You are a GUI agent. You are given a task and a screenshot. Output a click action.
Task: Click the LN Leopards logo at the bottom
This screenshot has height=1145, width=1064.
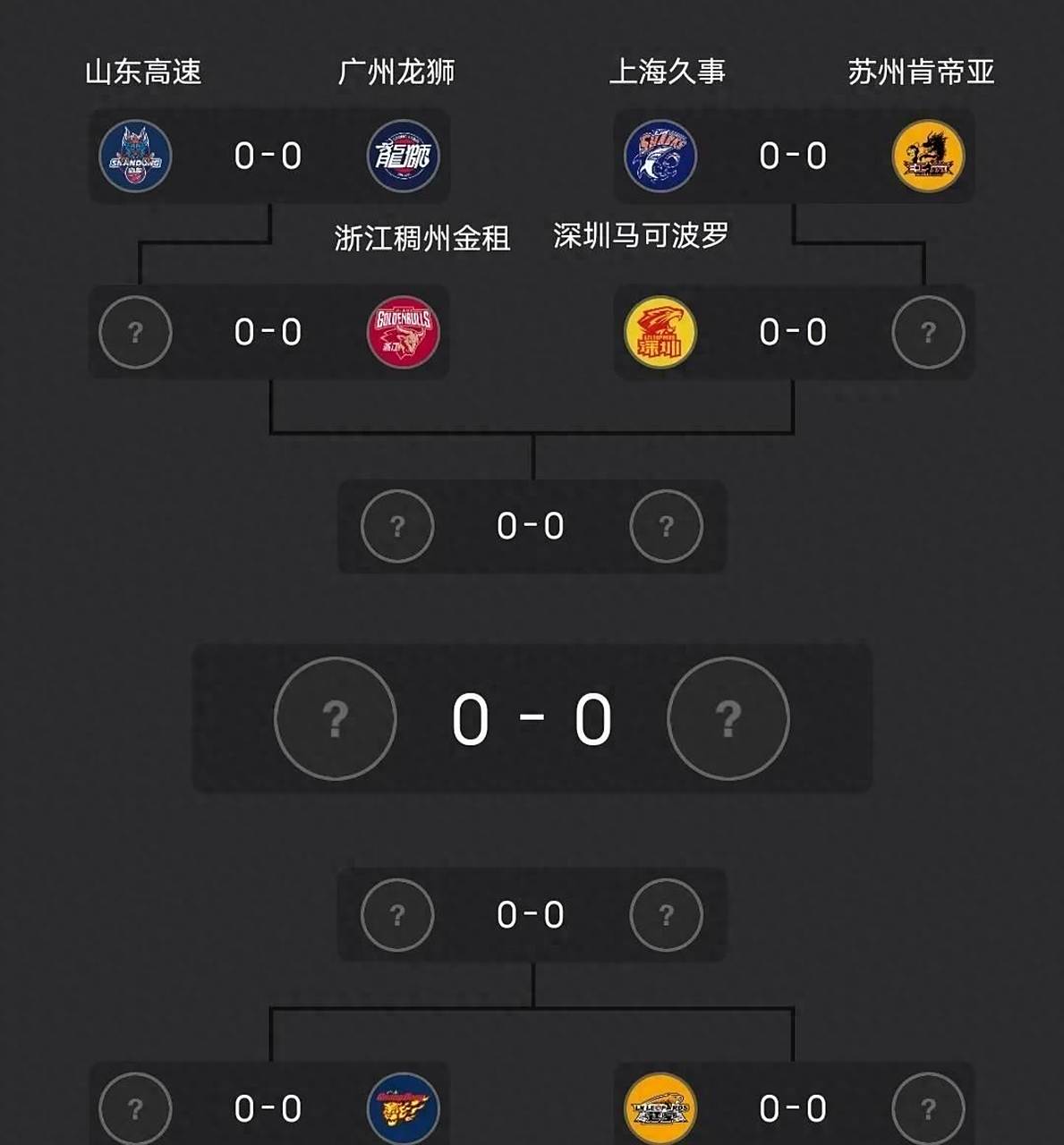point(659,1109)
